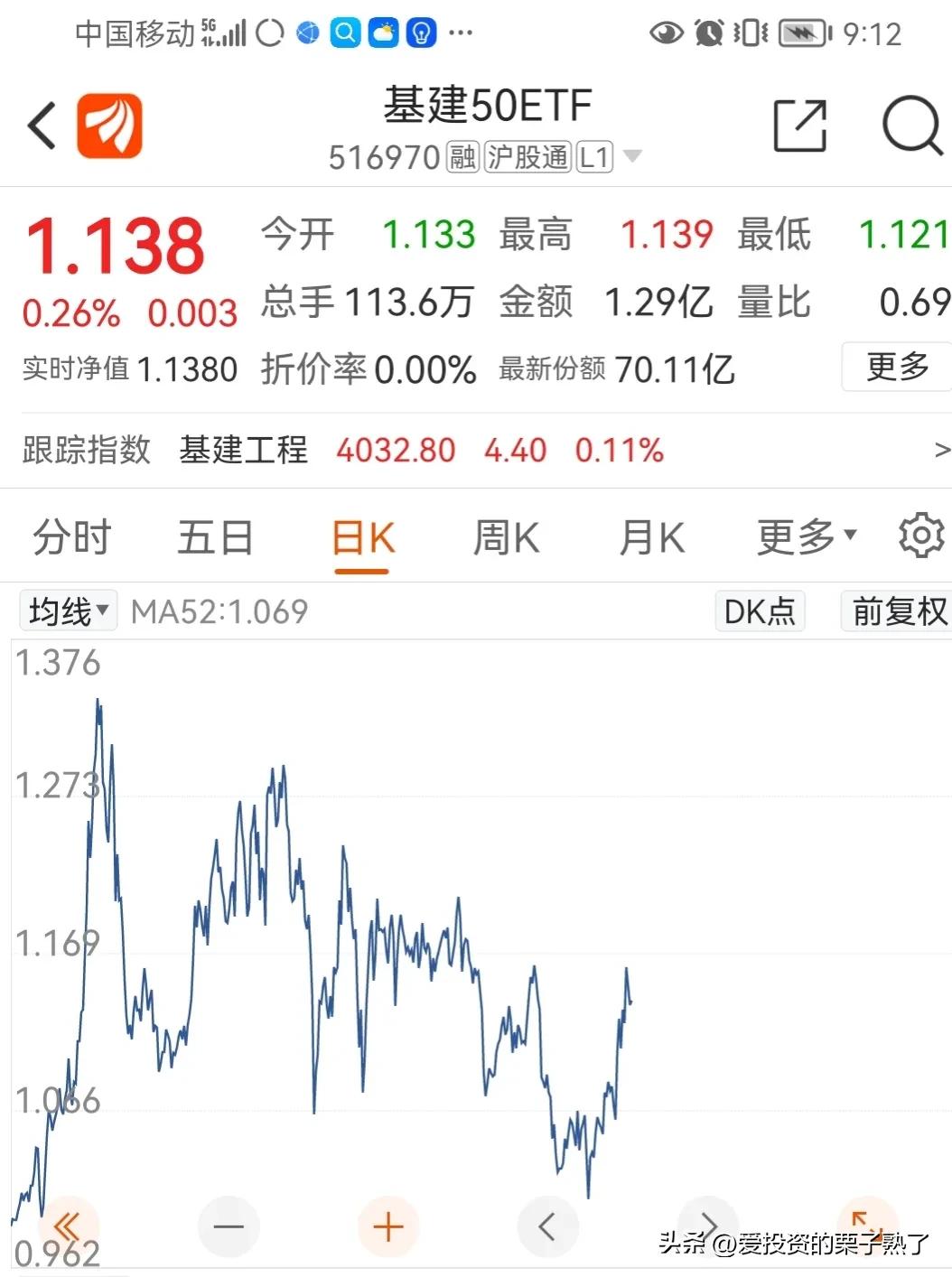The image size is (952, 1277).
Task: Open search with magnifier icon
Action: tap(913, 126)
